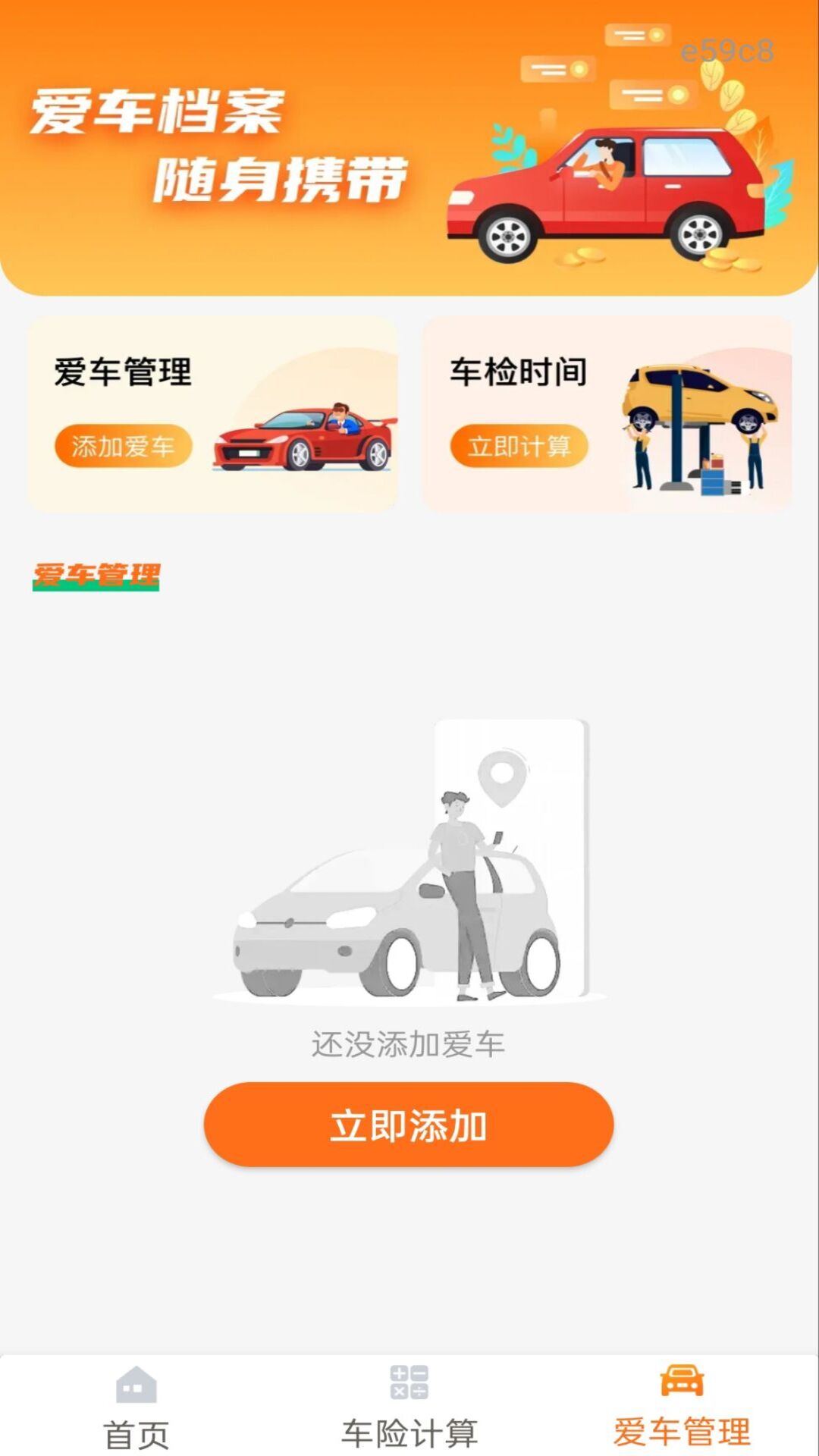Open the 车检时间 card
The image size is (819, 1456).
pyautogui.click(x=607, y=413)
